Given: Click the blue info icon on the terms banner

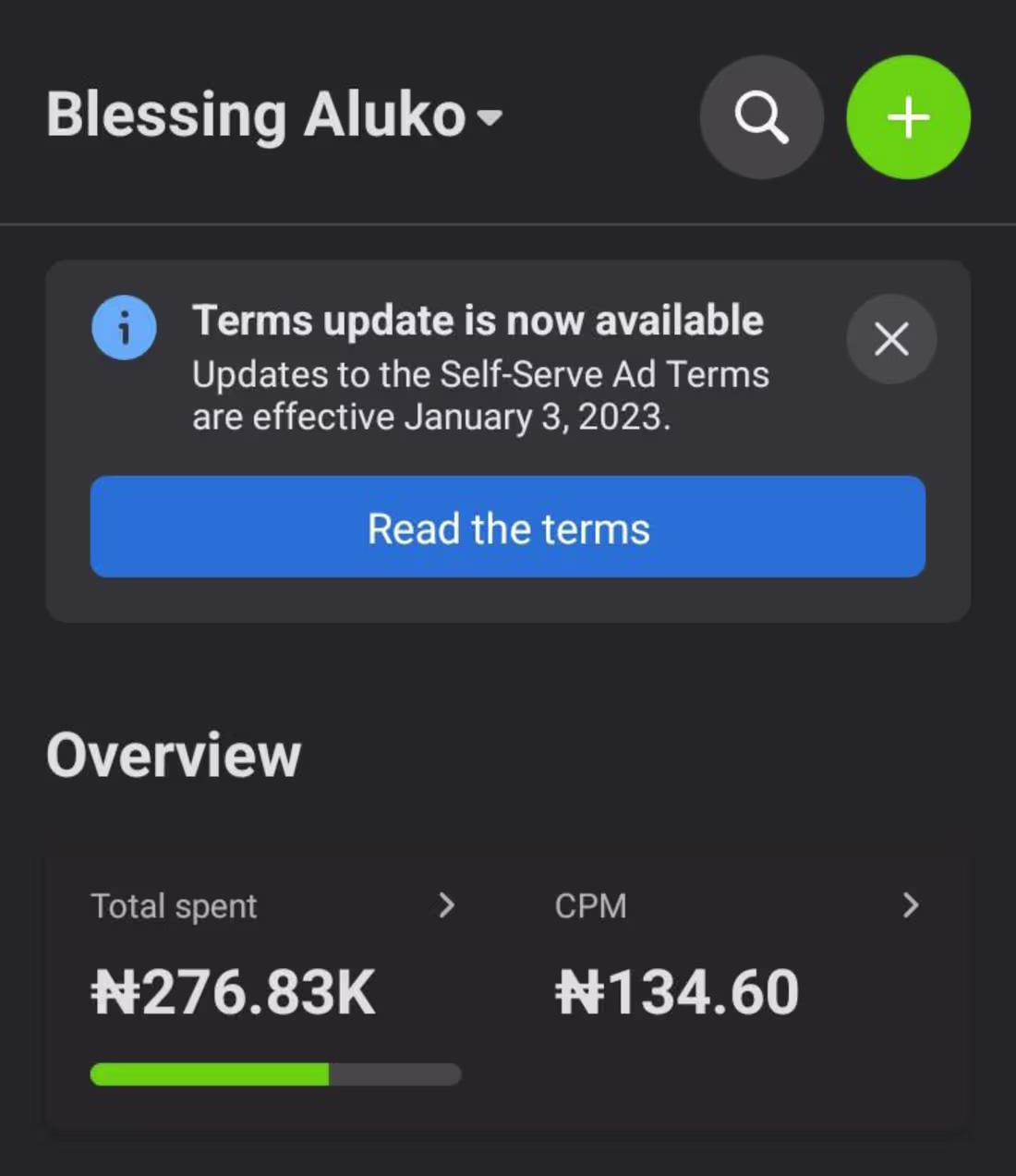Looking at the screenshot, I should point(125,327).
